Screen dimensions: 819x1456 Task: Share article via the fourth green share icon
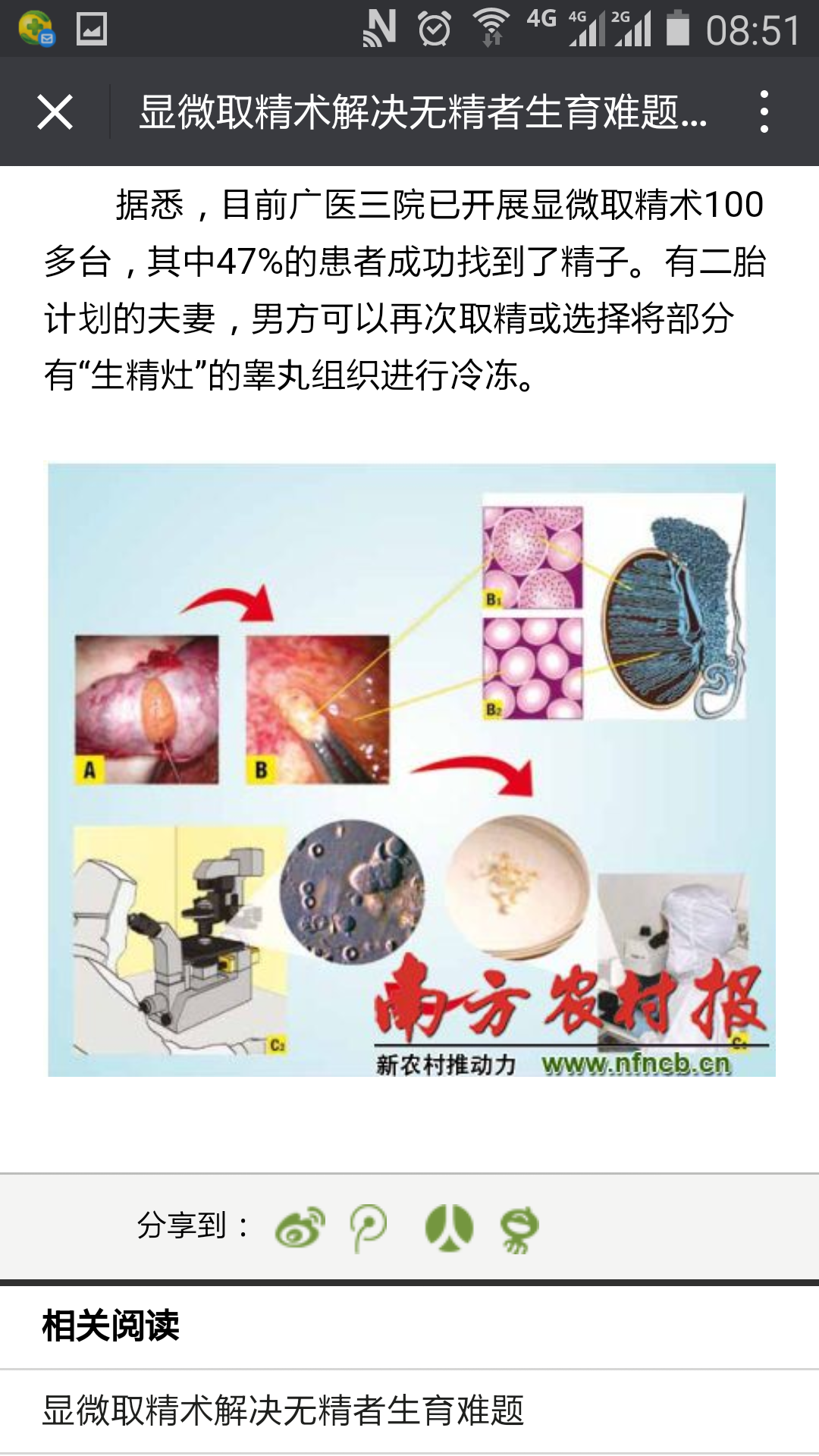519,1228
